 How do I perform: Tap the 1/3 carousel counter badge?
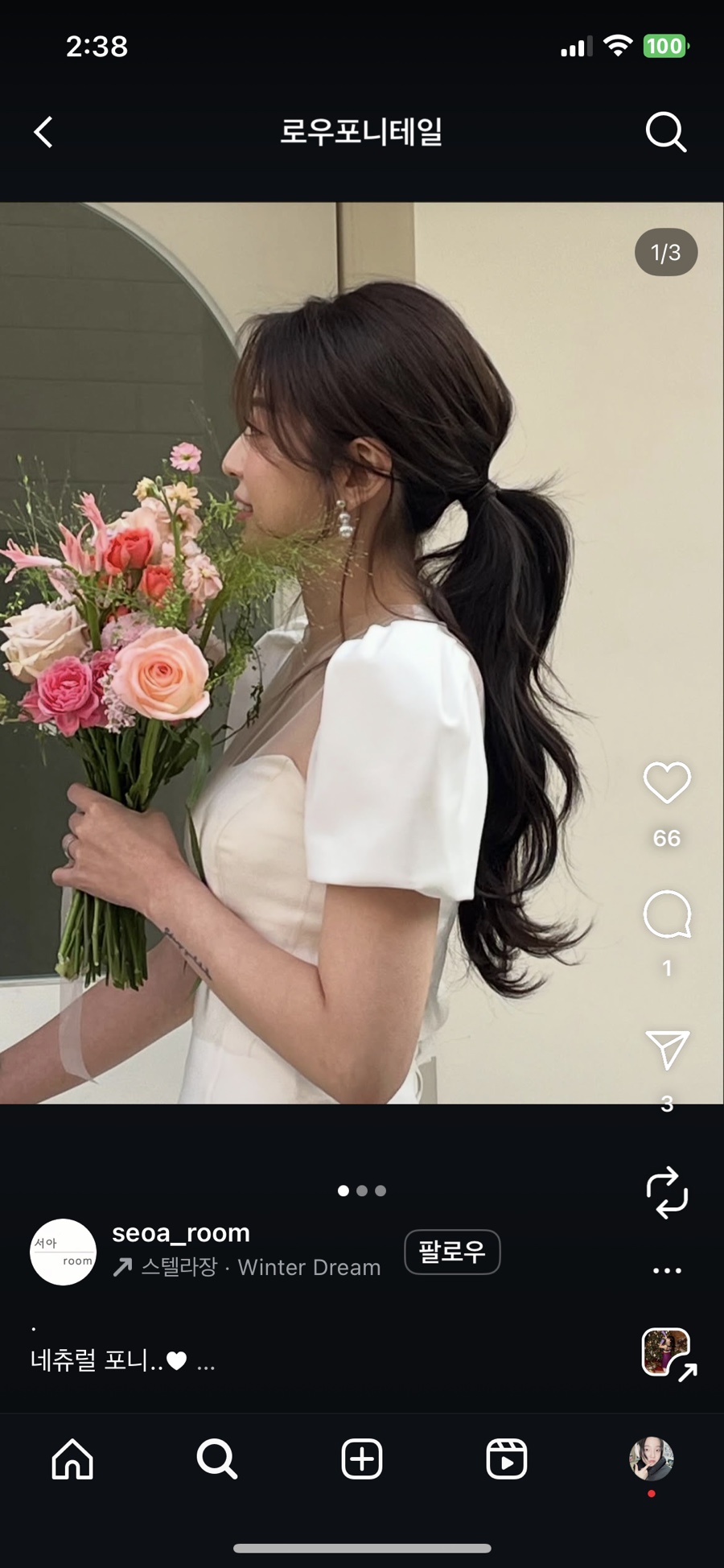pos(666,253)
